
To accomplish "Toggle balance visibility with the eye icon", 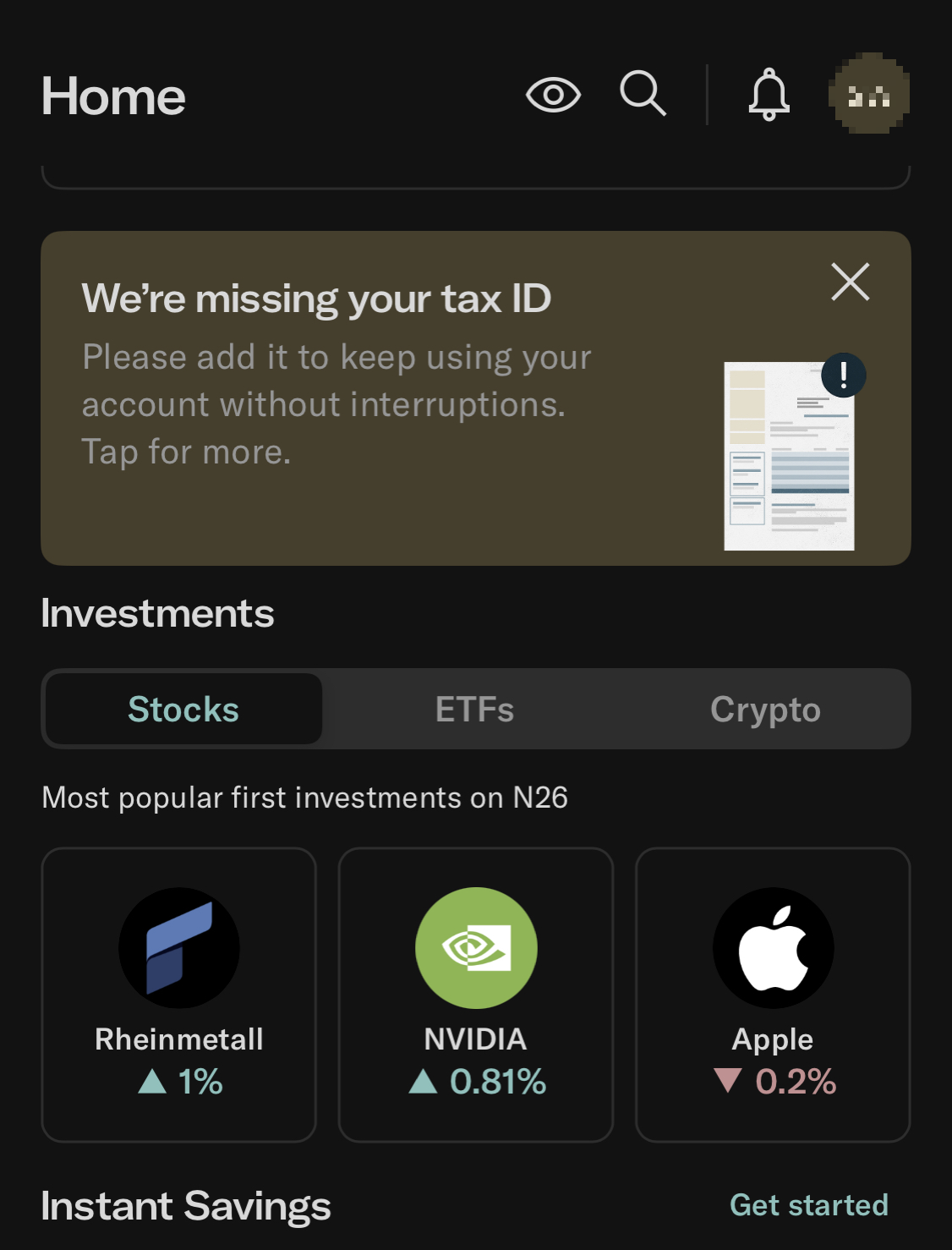I will tap(553, 95).
